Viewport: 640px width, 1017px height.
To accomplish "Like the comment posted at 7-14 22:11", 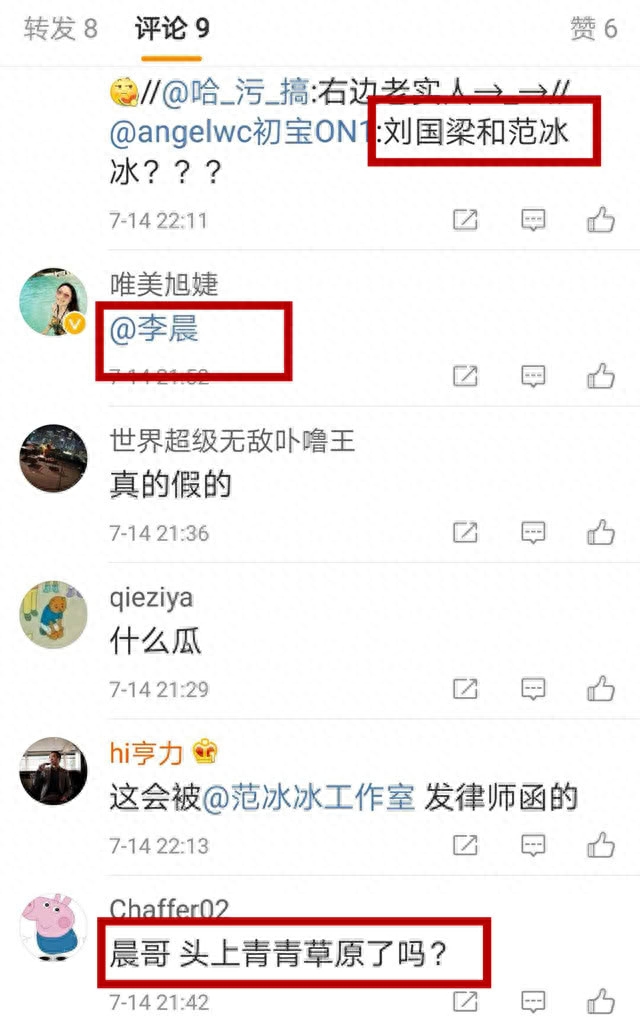I will 601,220.
